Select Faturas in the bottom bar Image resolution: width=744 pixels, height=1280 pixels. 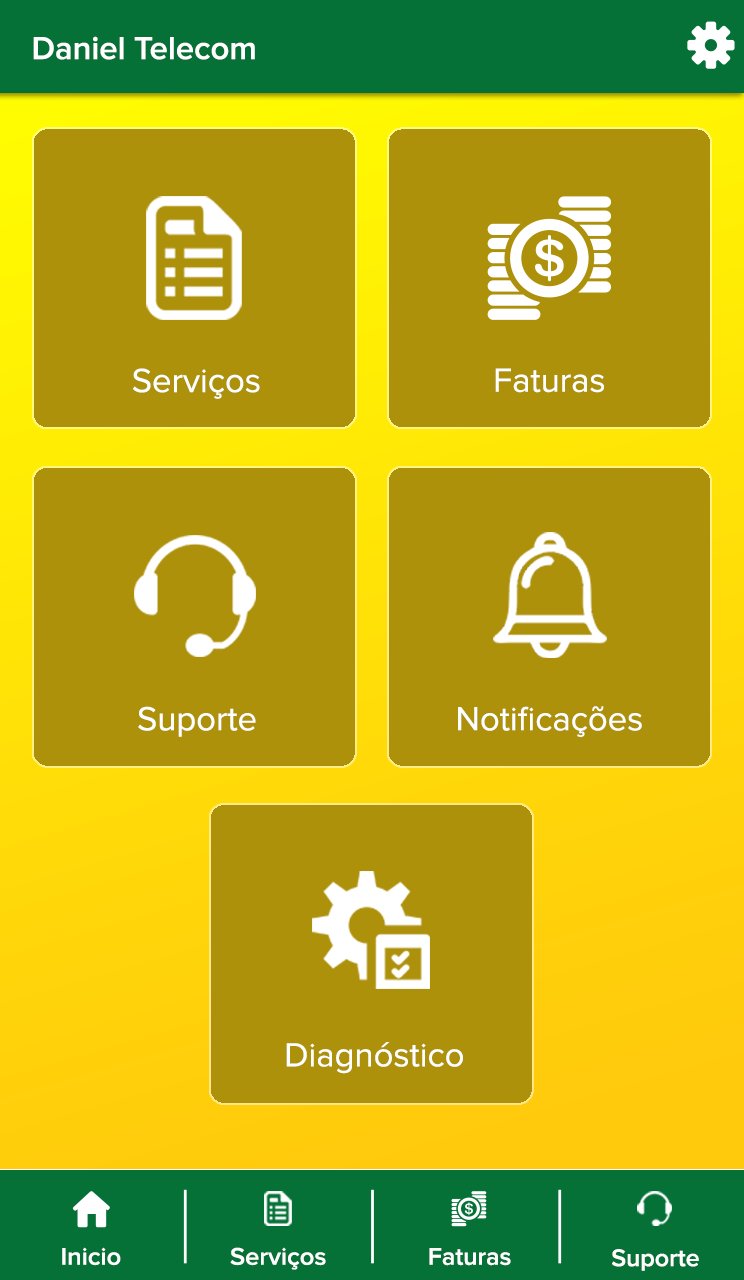(x=469, y=1227)
